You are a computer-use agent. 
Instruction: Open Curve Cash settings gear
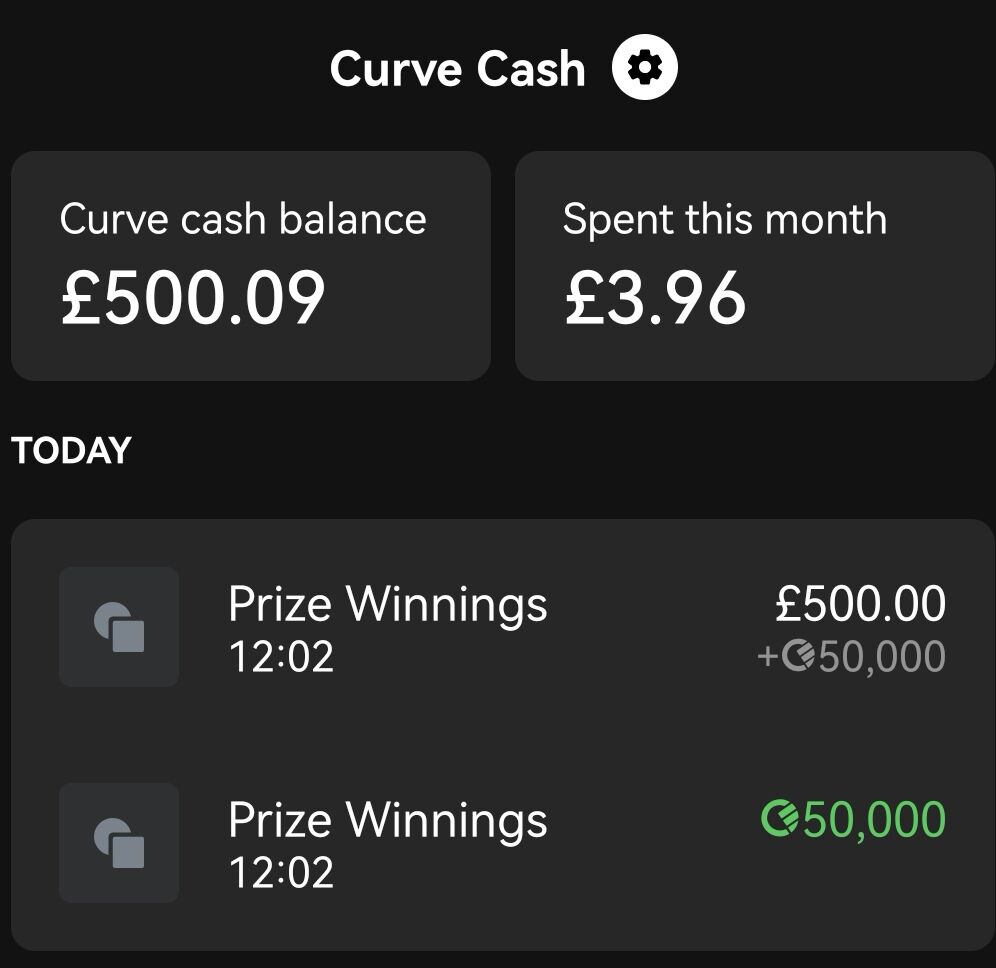pos(645,68)
